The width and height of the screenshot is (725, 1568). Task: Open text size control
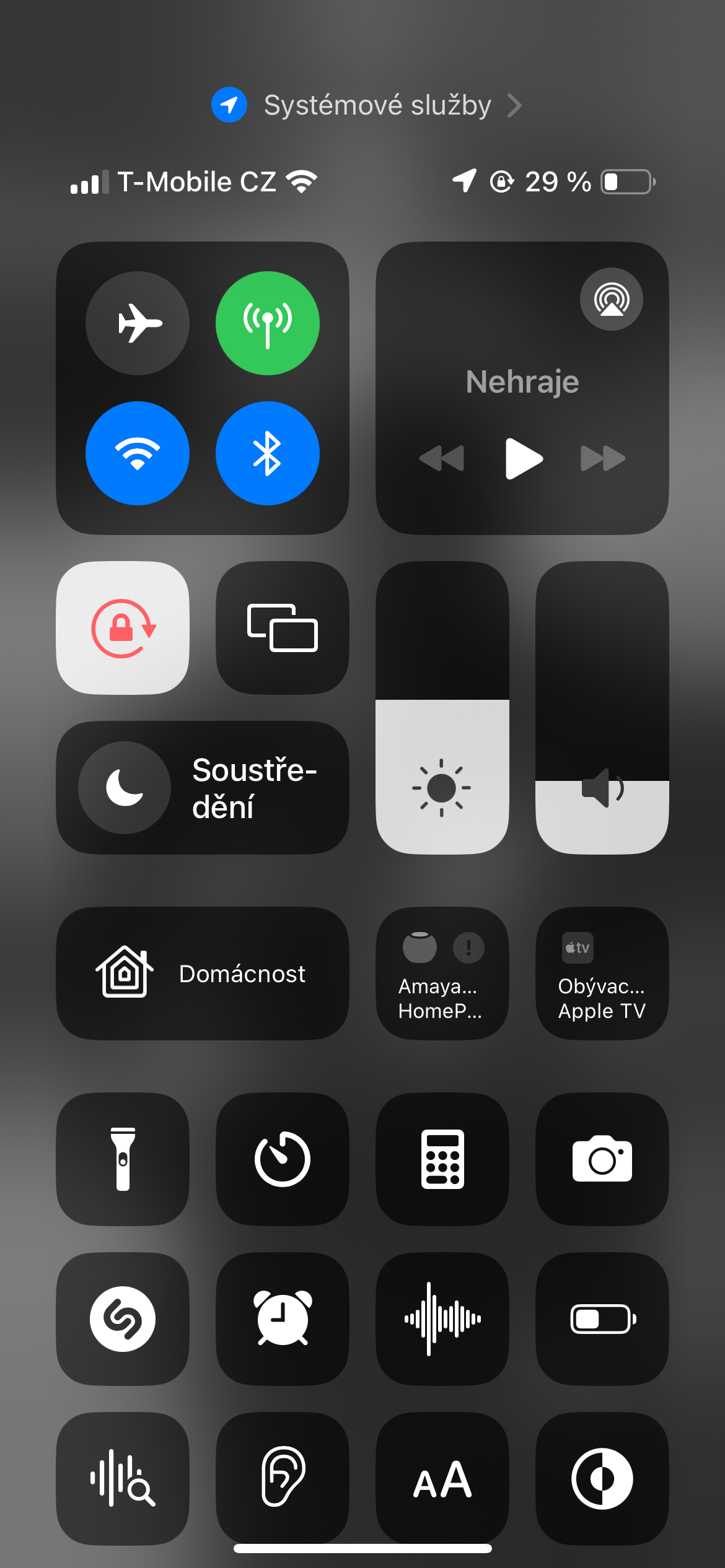(x=442, y=1479)
